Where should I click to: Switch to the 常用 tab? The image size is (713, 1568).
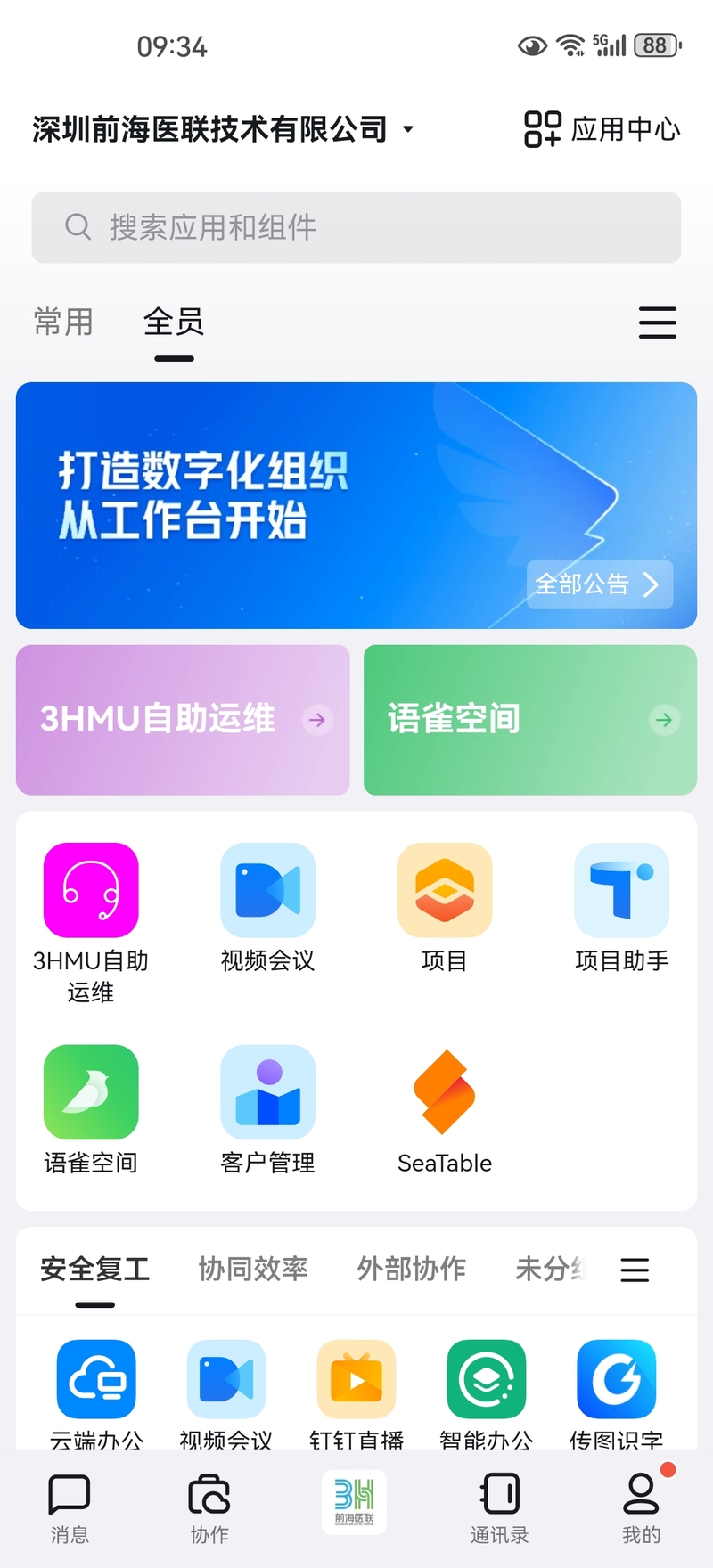[63, 322]
